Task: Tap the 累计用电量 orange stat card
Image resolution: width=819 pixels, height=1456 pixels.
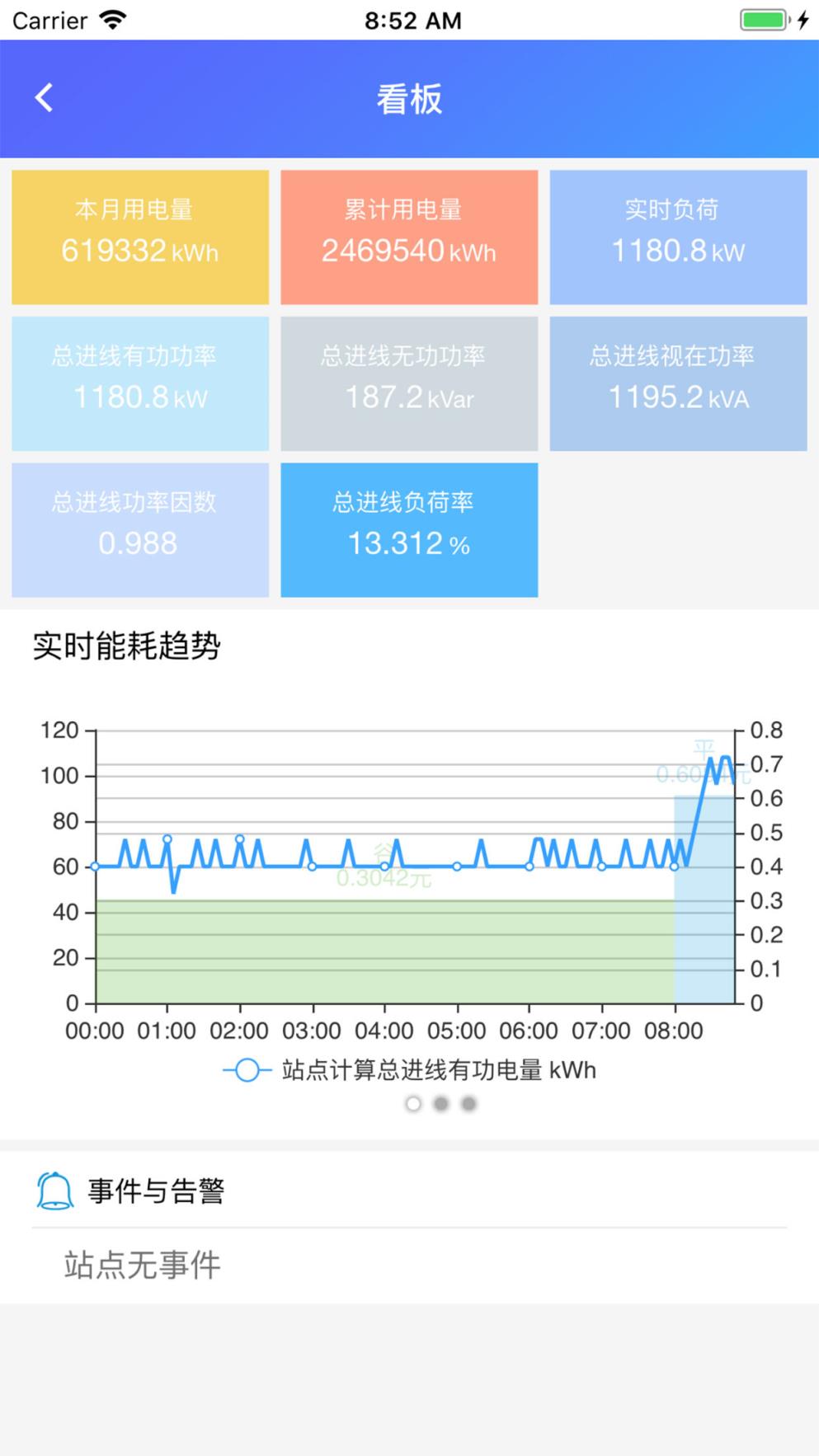Action: 408,237
